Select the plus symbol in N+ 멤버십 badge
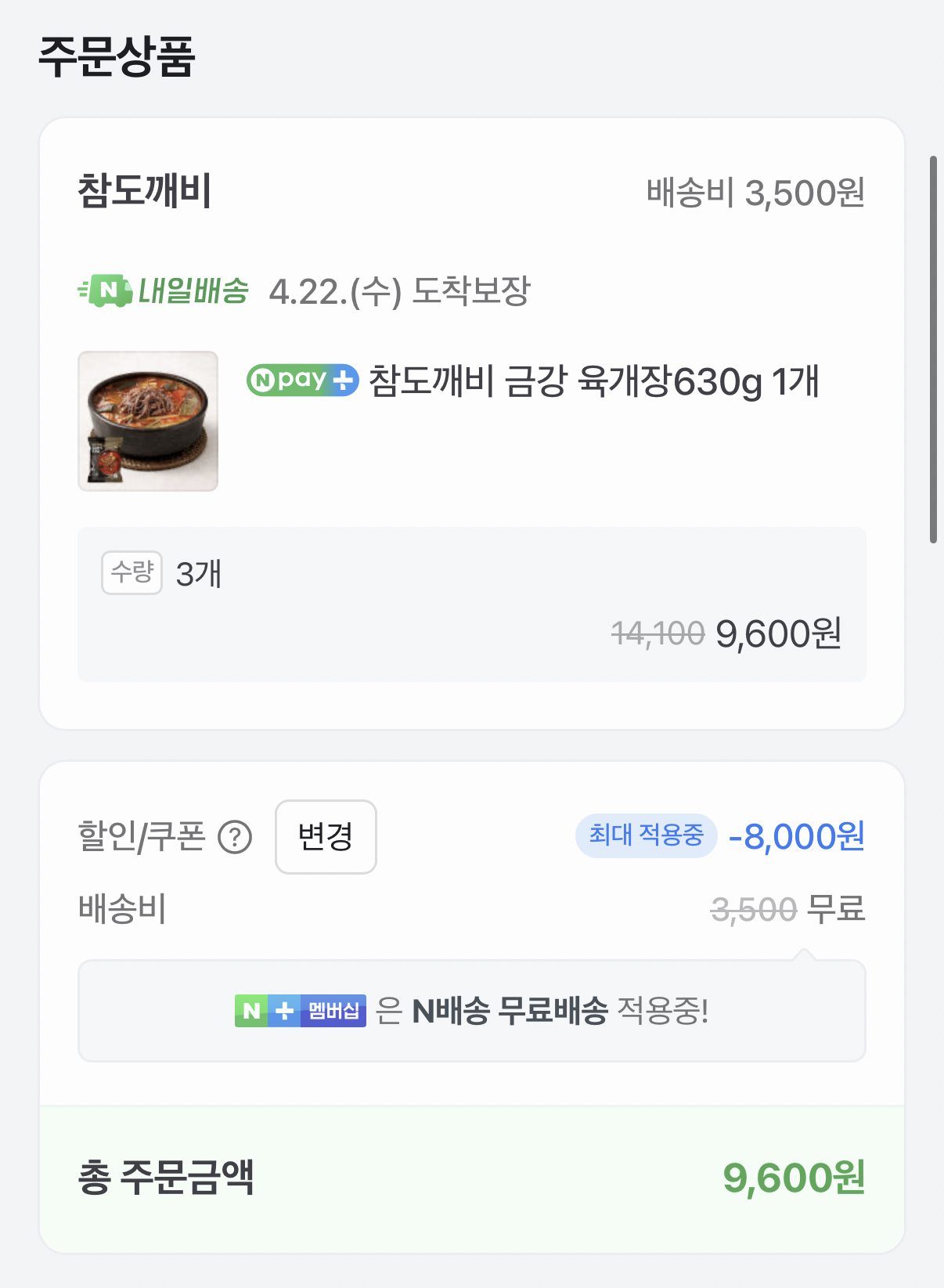 tap(284, 1012)
